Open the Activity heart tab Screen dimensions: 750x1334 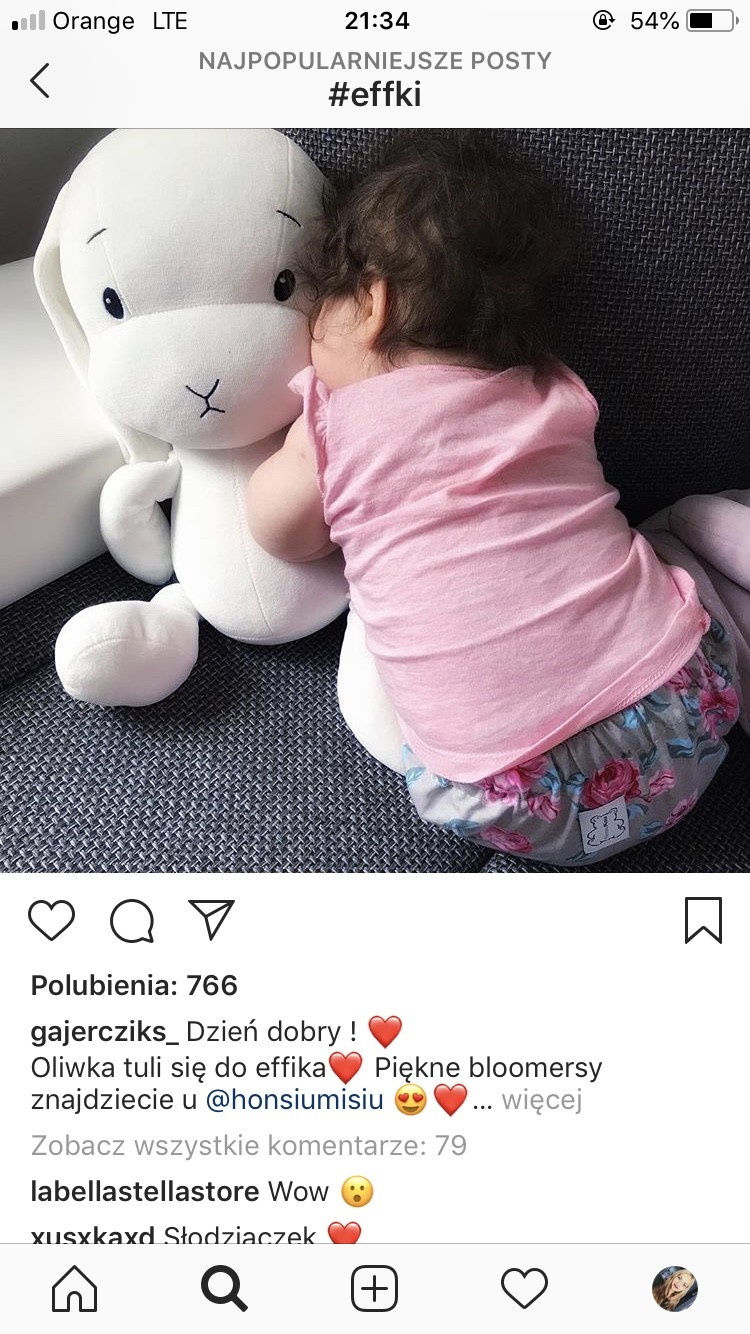point(525,1289)
